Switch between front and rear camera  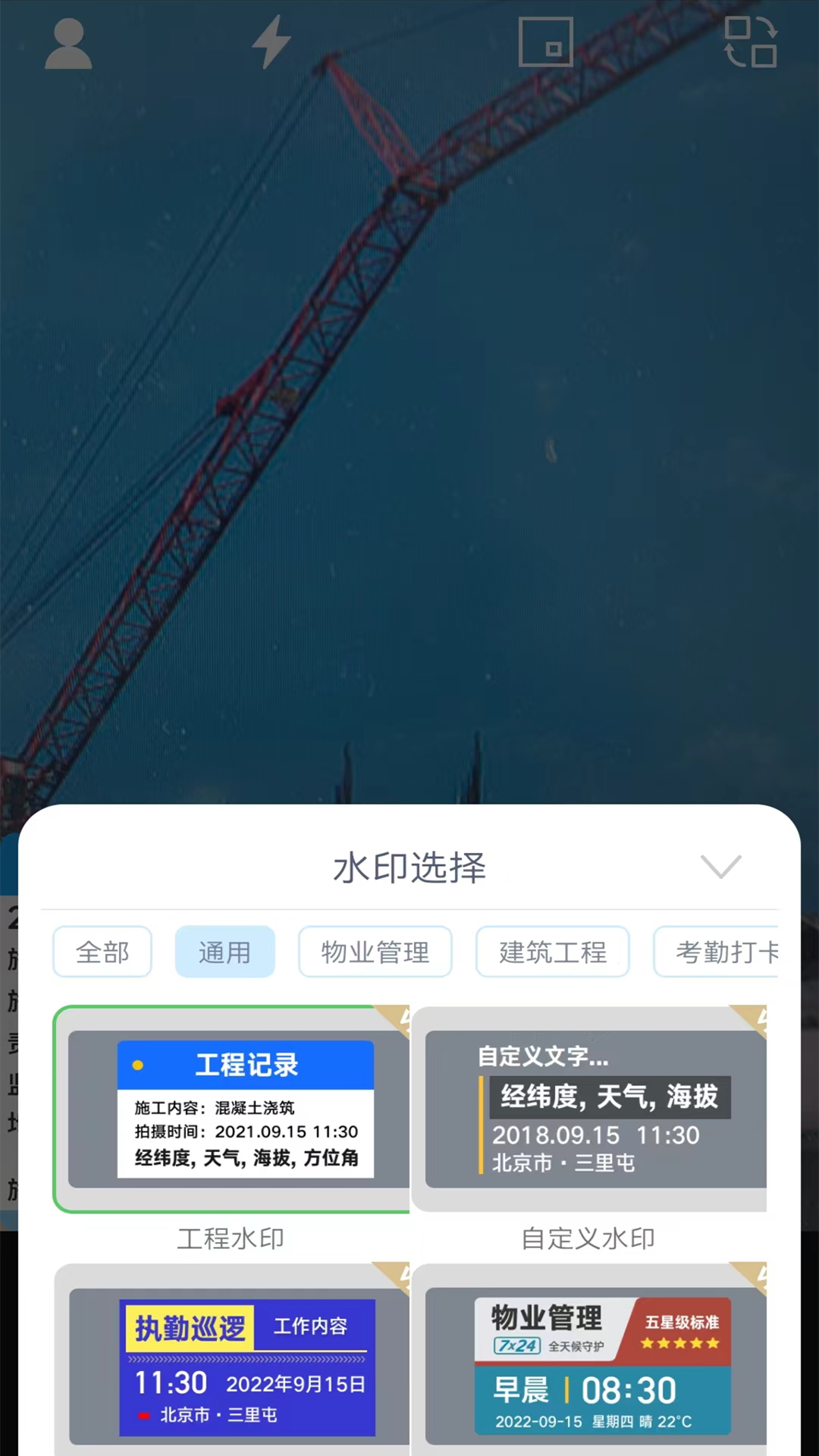pos(750,42)
